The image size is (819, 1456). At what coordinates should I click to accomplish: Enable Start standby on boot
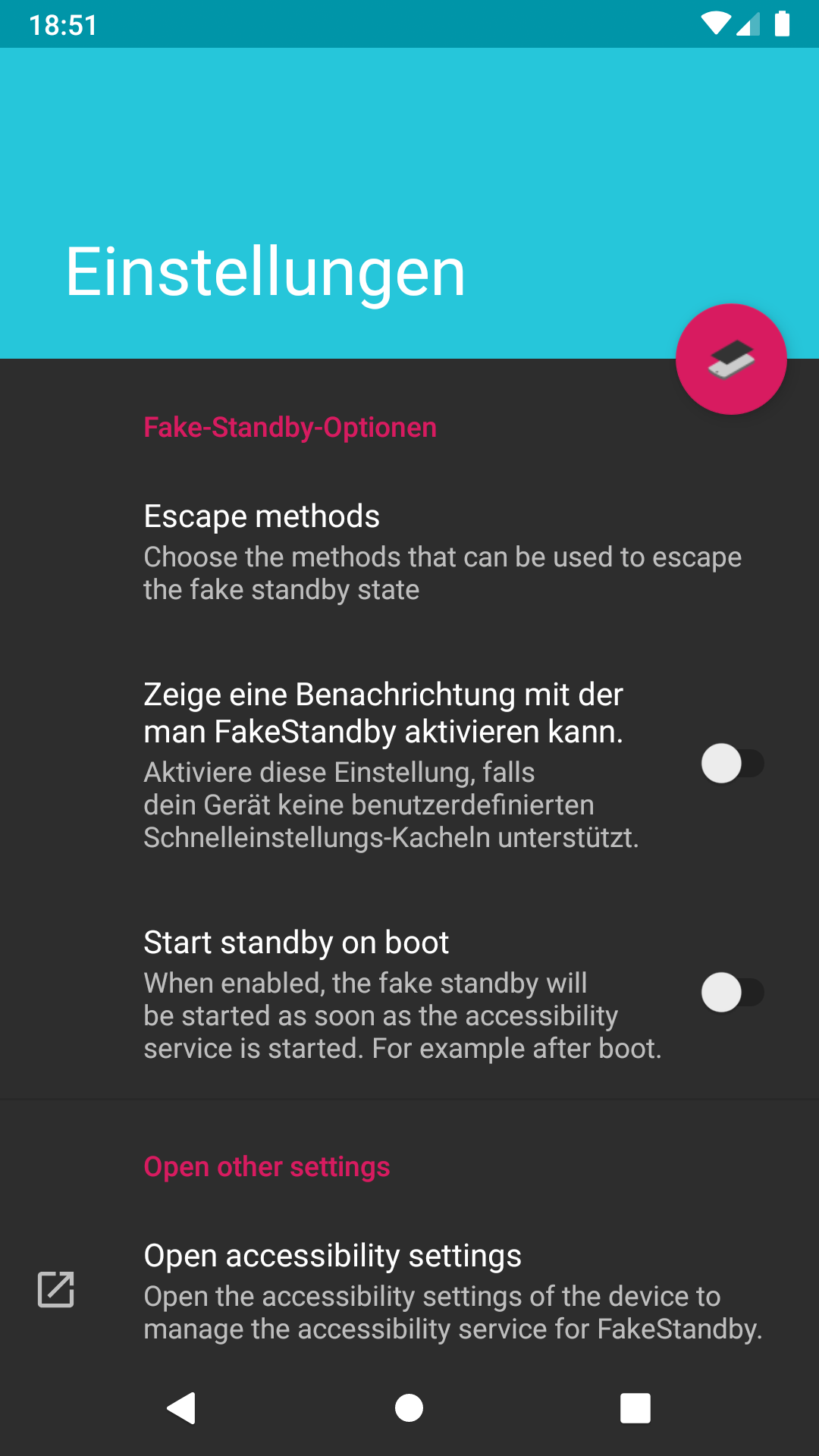(x=732, y=993)
